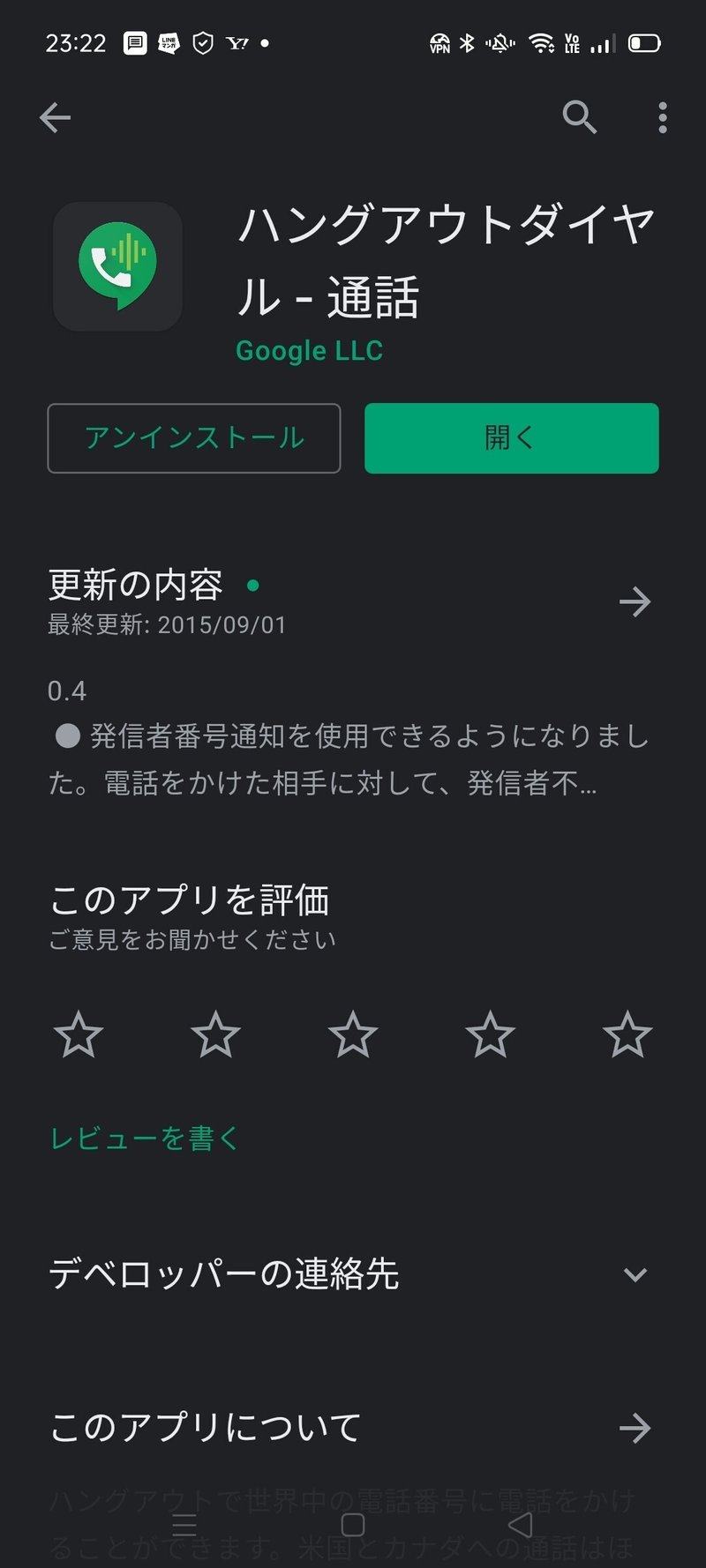Tap the Google LLC developer link
Image resolution: width=706 pixels, height=1568 pixels.
(x=309, y=351)
